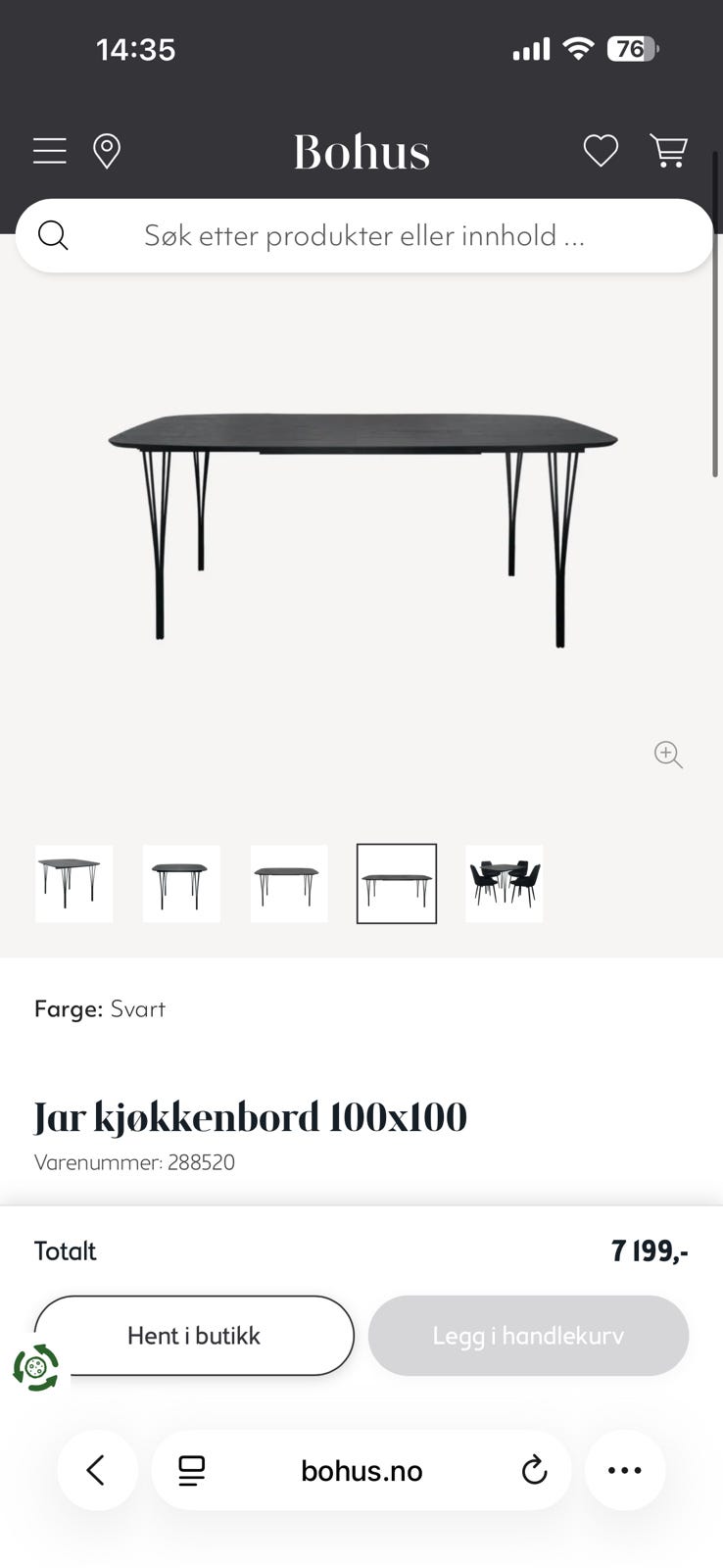Tap Hent i butikk button
This screenshot has width=723, height=1568.
[194, 1336]
